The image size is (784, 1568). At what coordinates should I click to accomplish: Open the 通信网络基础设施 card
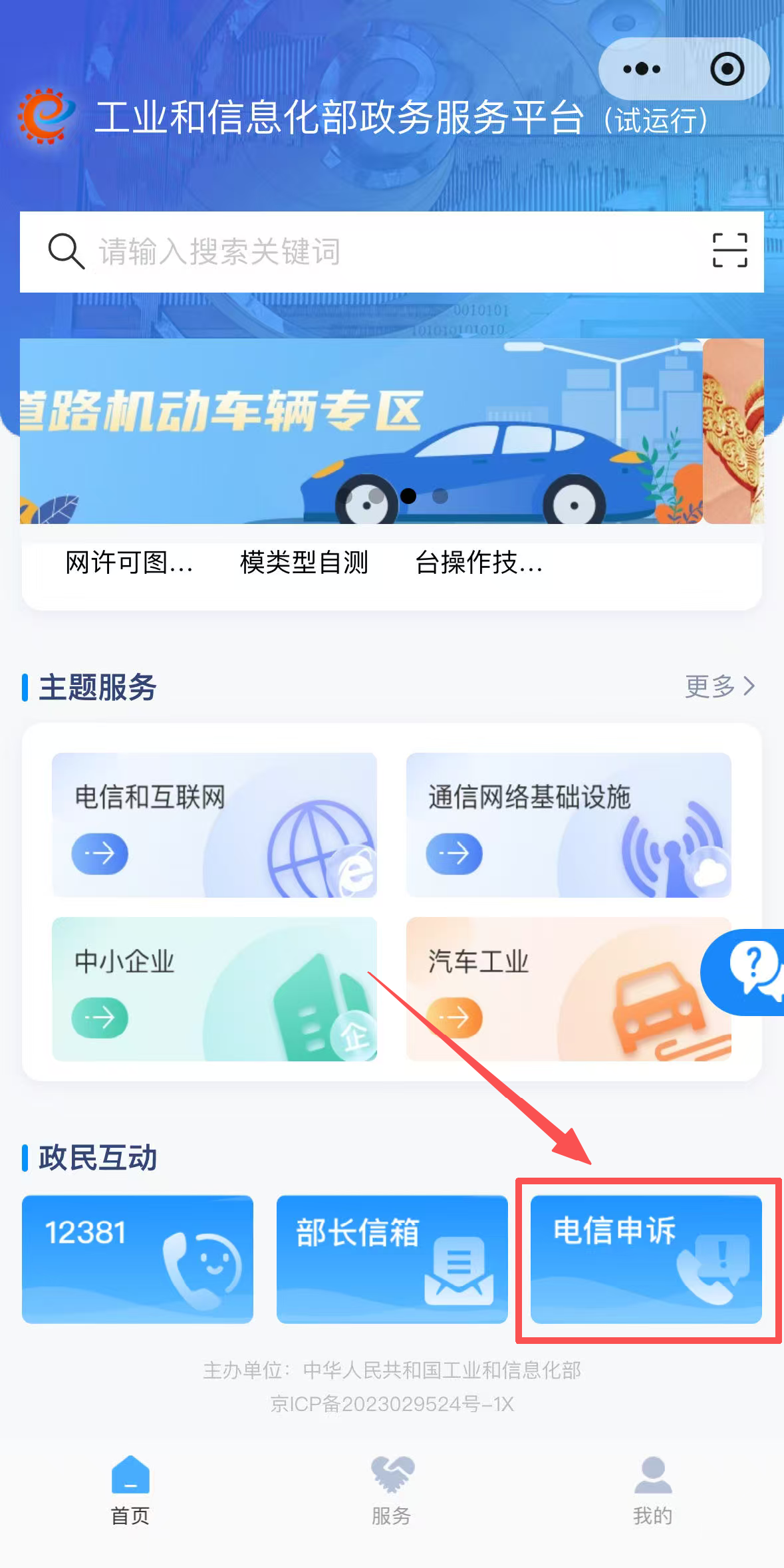(x=568, y=825)
